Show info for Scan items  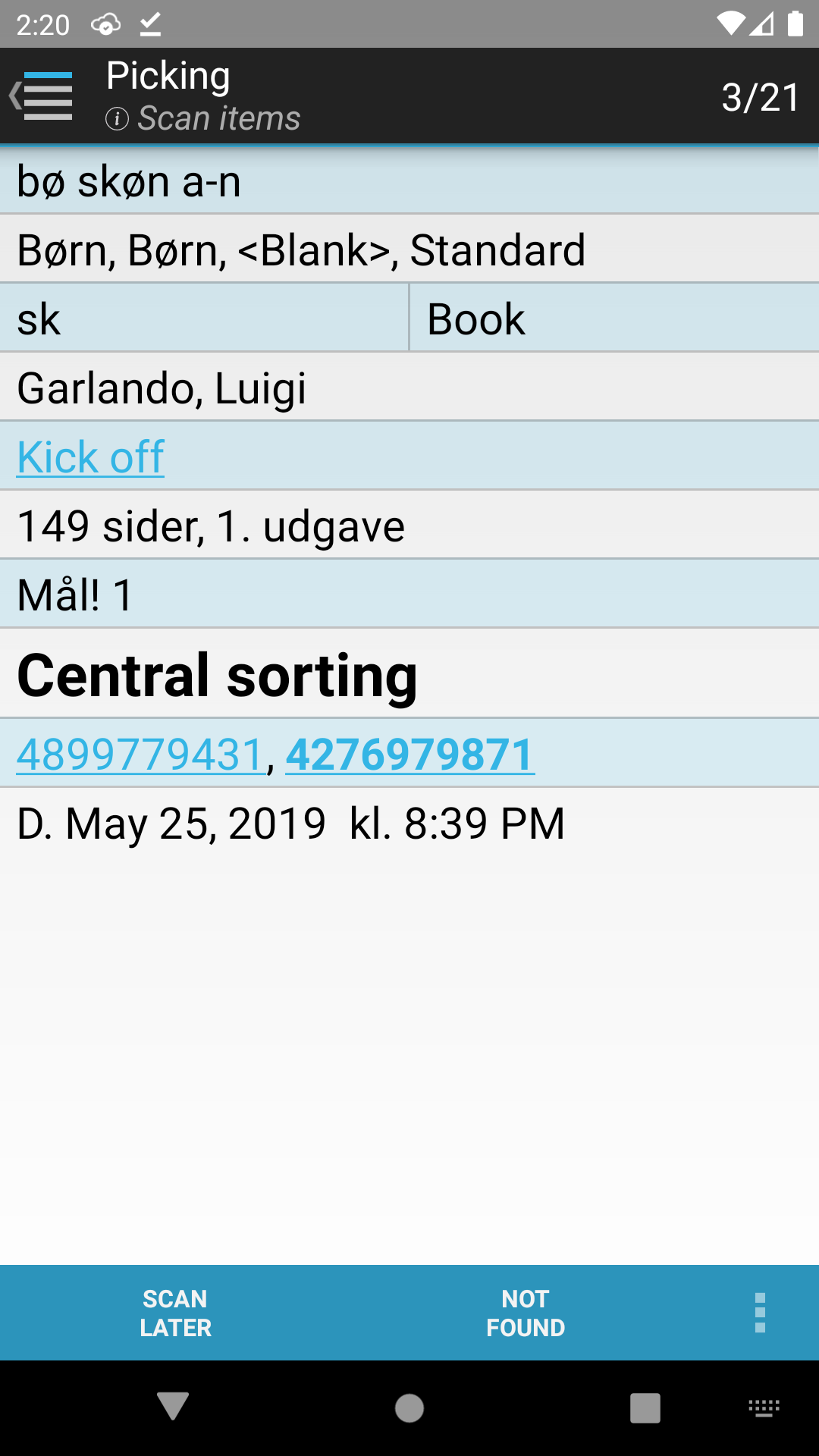pyautogui.click(x=117, y=119)
